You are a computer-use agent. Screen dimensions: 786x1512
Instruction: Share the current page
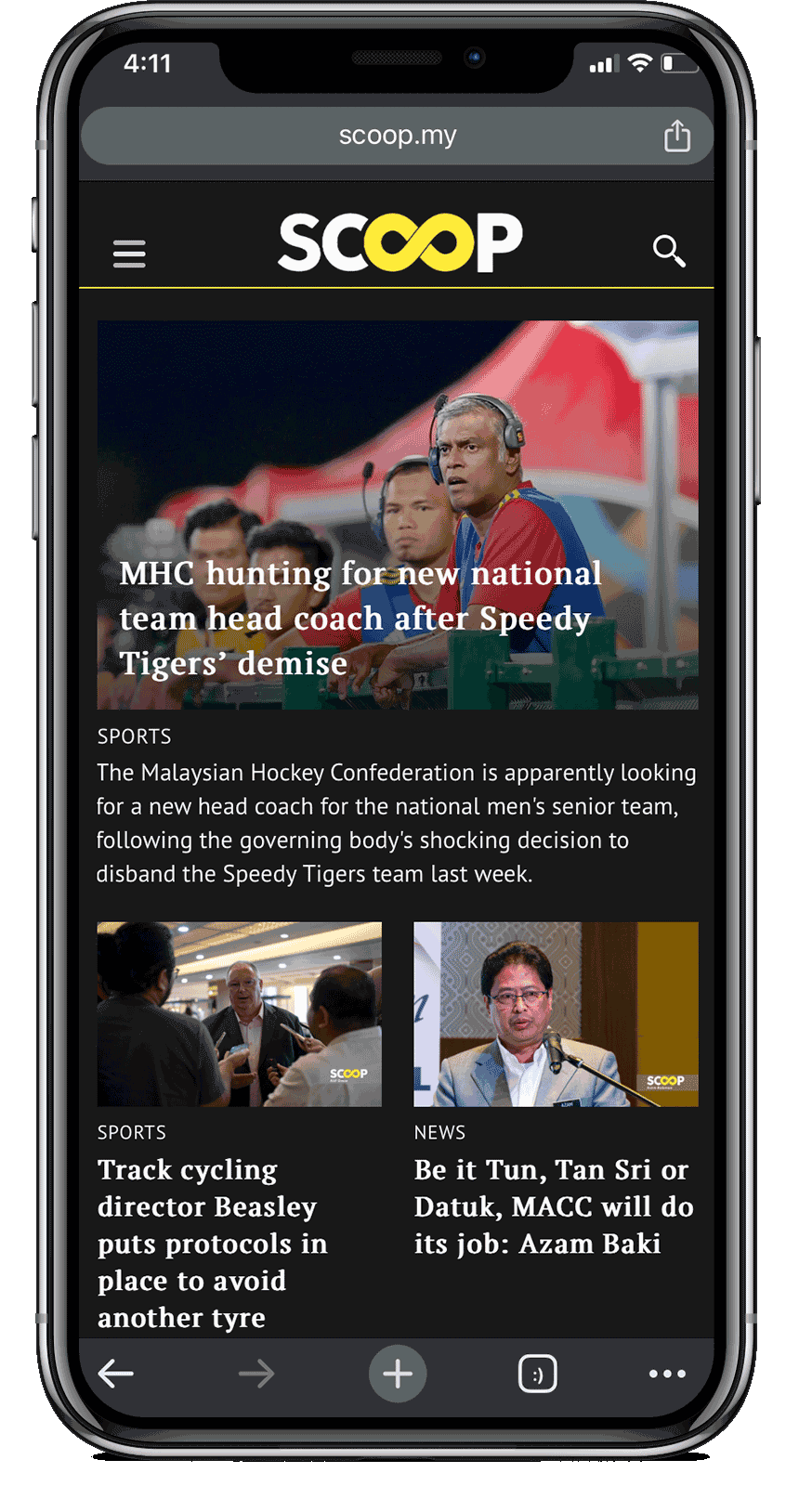[677, 137]
